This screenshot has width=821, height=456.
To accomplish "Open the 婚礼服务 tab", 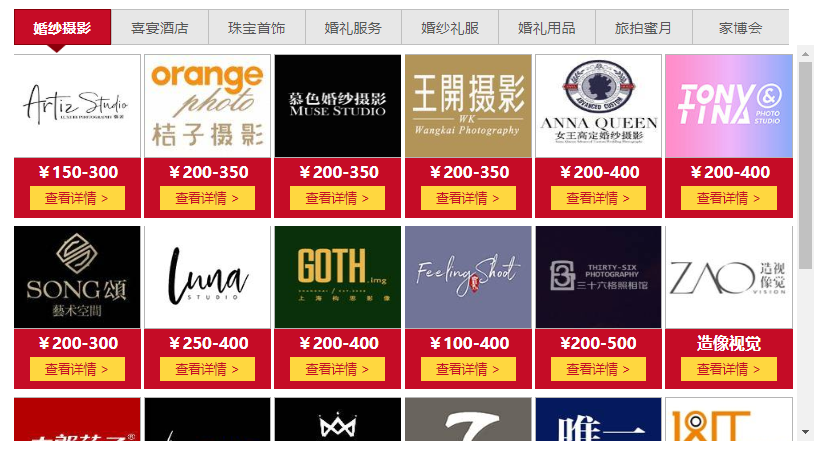I will click(353, 28).
